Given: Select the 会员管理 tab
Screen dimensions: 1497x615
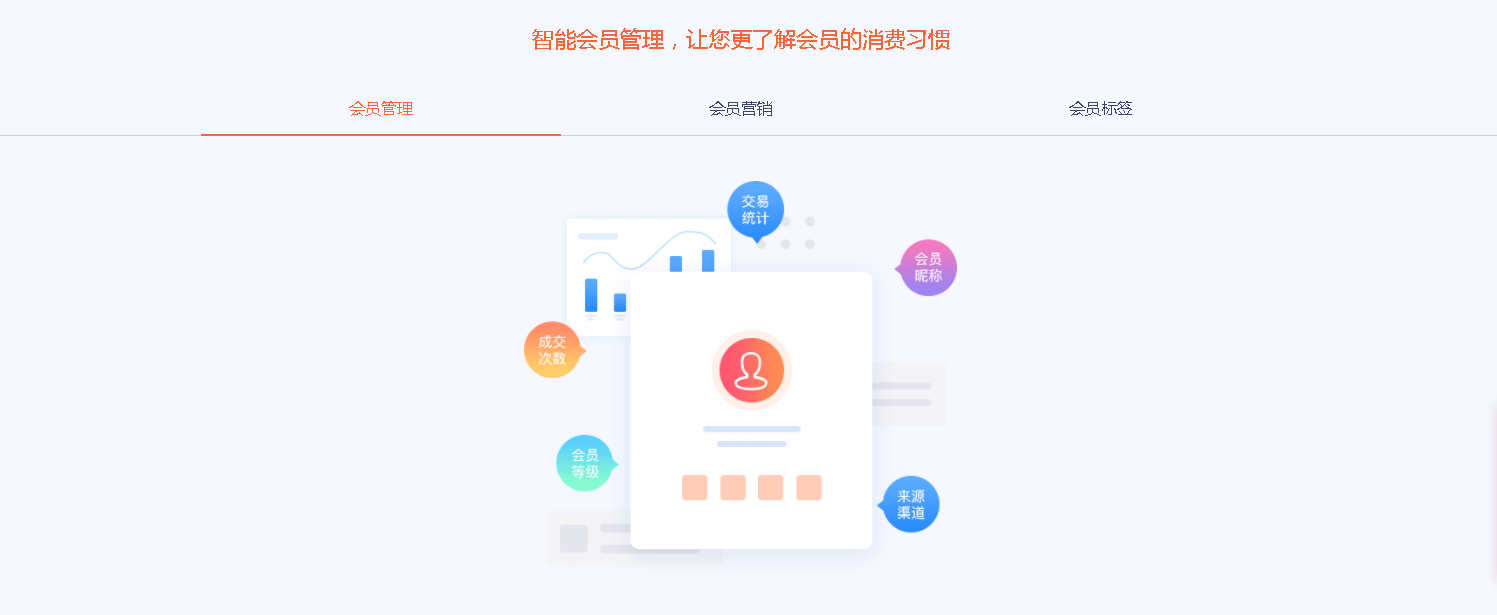Looking at the screenshot, I should click(x=381, y=109).
